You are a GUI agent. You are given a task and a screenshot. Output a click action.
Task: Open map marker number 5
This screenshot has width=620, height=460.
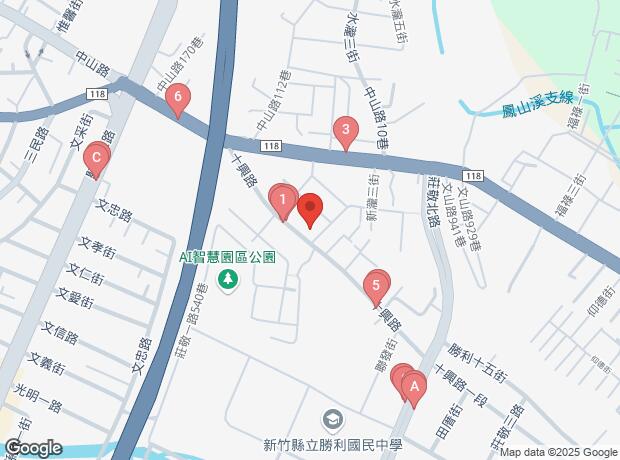[x=376, y=286]
